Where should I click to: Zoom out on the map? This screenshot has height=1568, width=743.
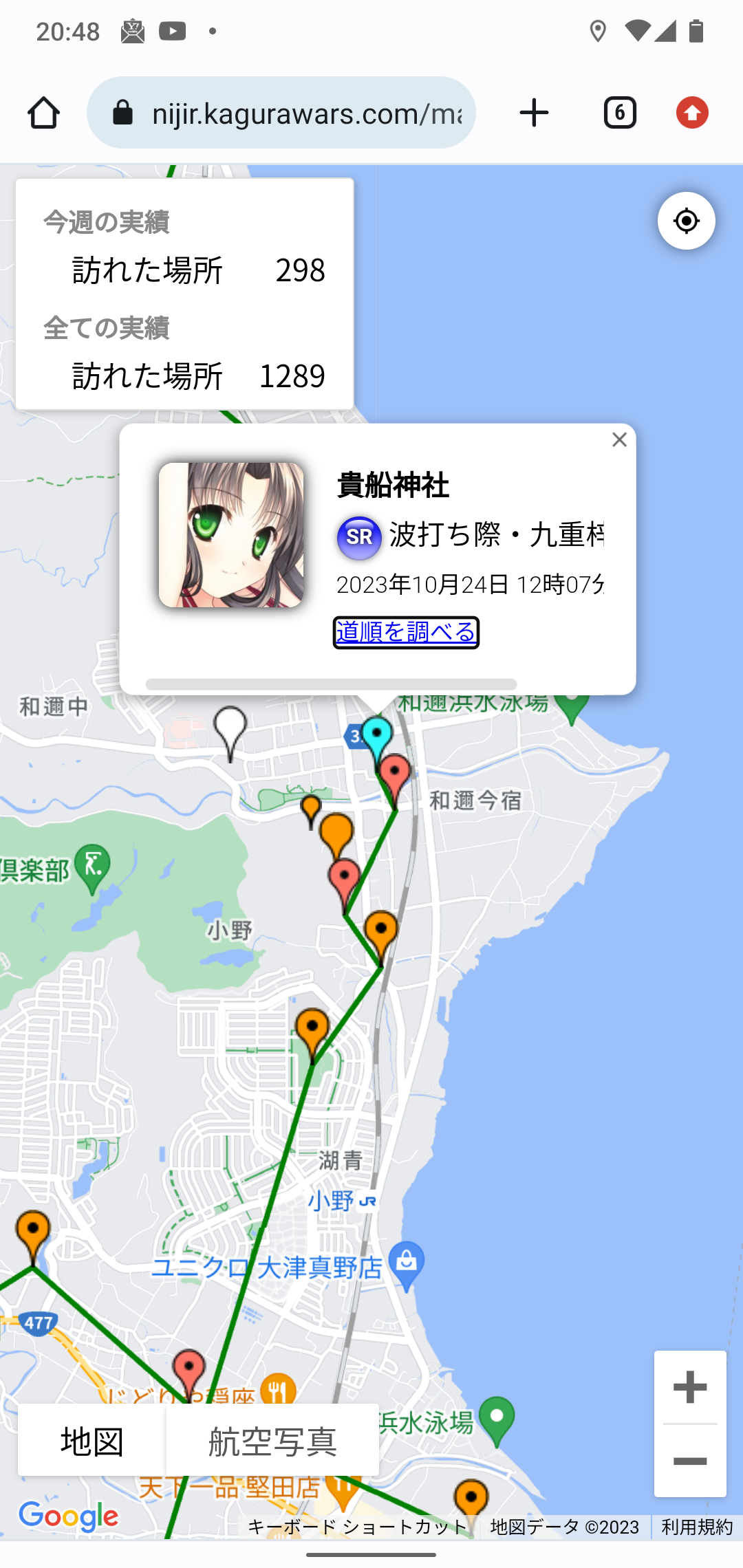pyautogui.click(x=690, y=1461)
